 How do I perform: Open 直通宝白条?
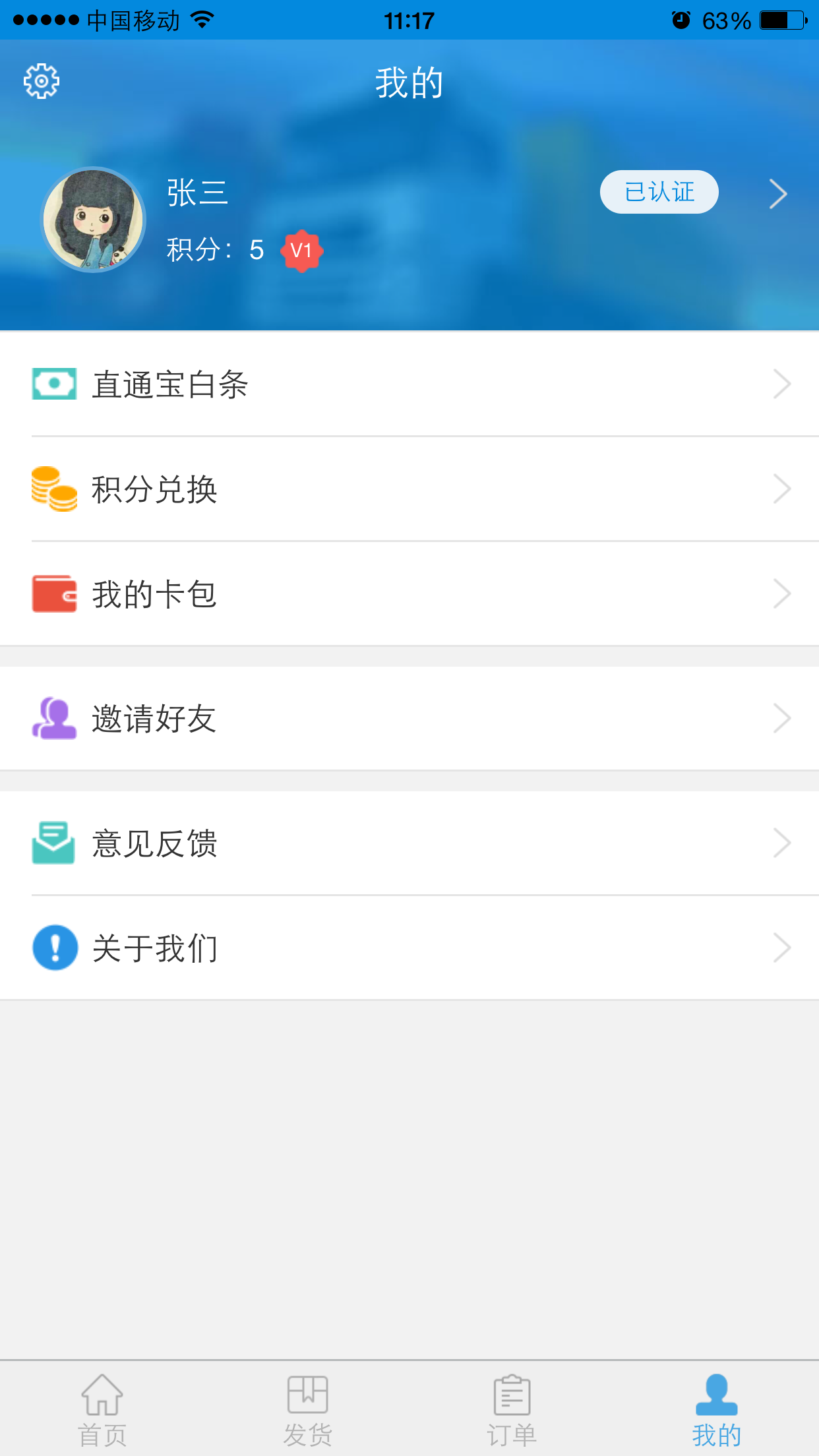click(409, 384)
